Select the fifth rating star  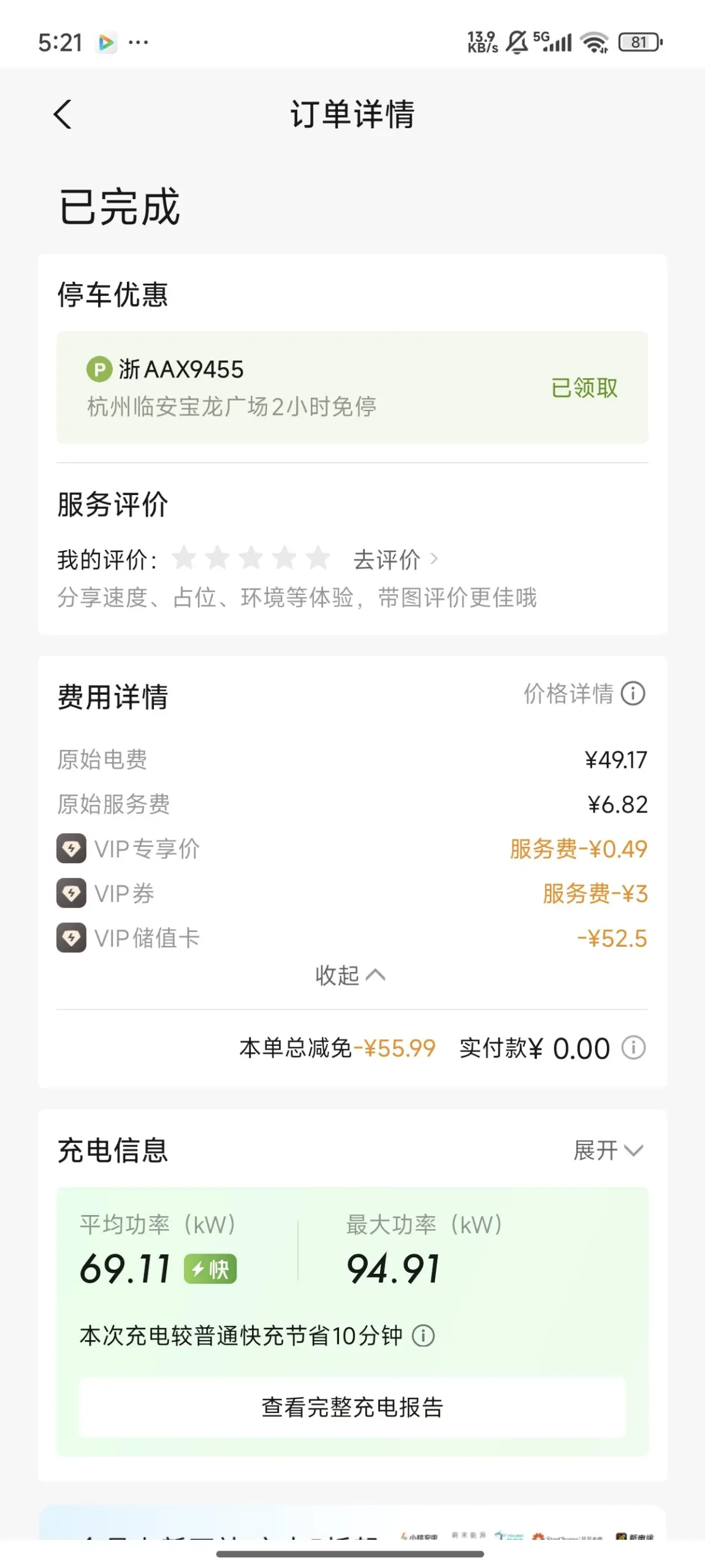(318, 558)
